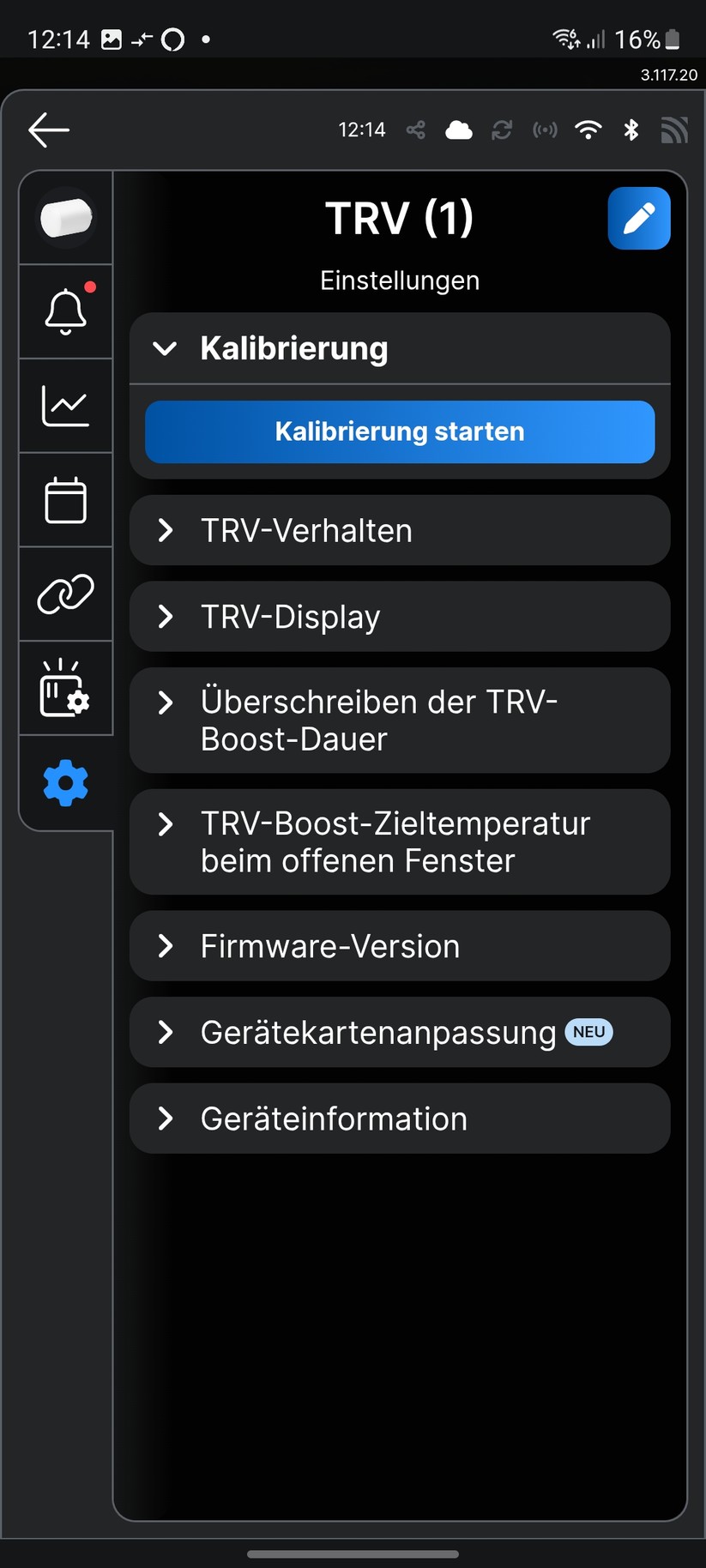This screenshot has width=706, height=1568.
Task: Select the device thumbnail icon at sidebar top
Action: tap(65, 217)
